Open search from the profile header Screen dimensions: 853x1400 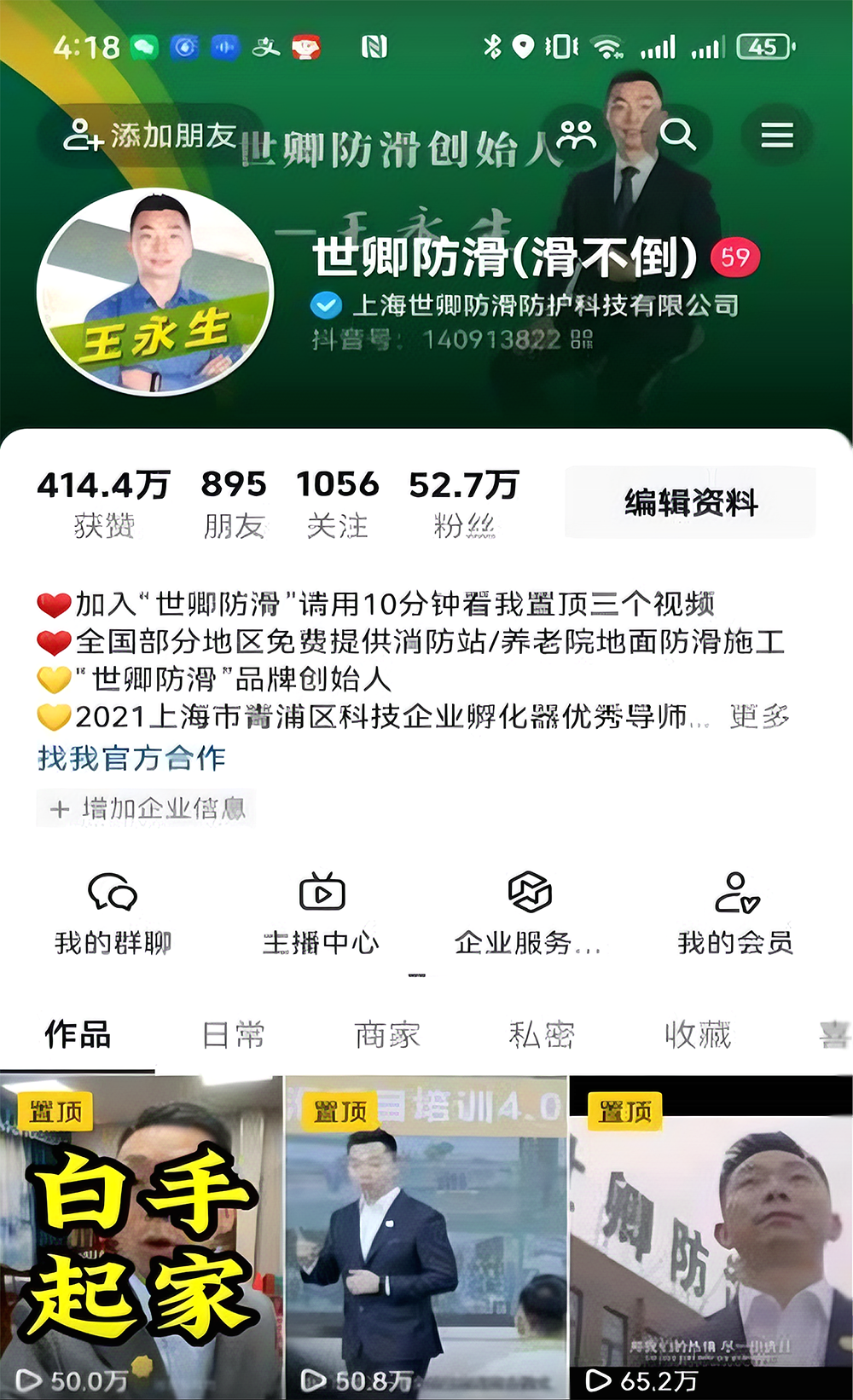[677, 135]
